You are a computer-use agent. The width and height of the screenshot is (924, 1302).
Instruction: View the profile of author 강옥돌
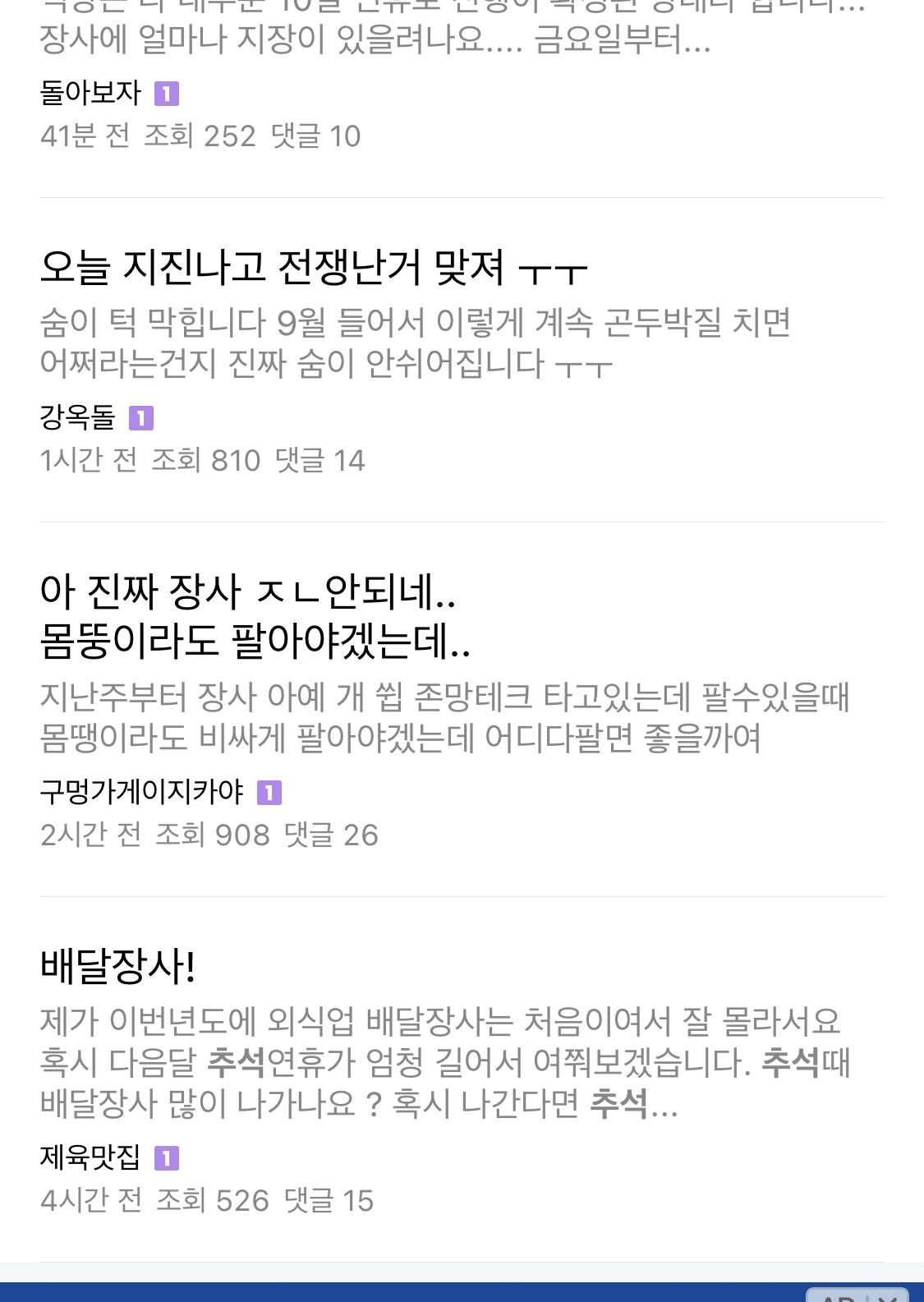click(76, 417)
